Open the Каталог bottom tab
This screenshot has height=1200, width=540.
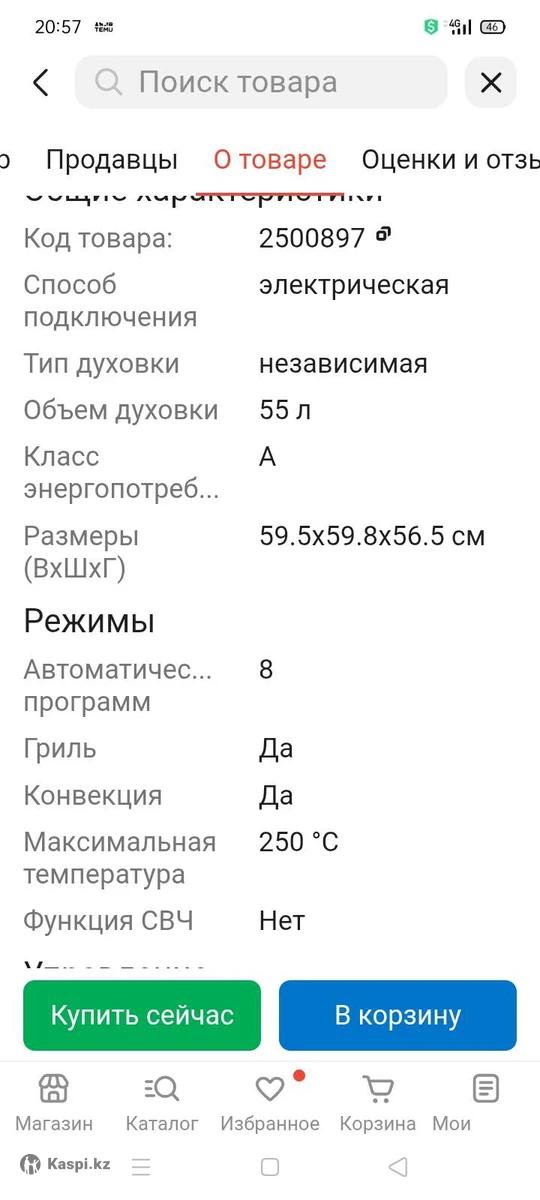point(162,1103)
